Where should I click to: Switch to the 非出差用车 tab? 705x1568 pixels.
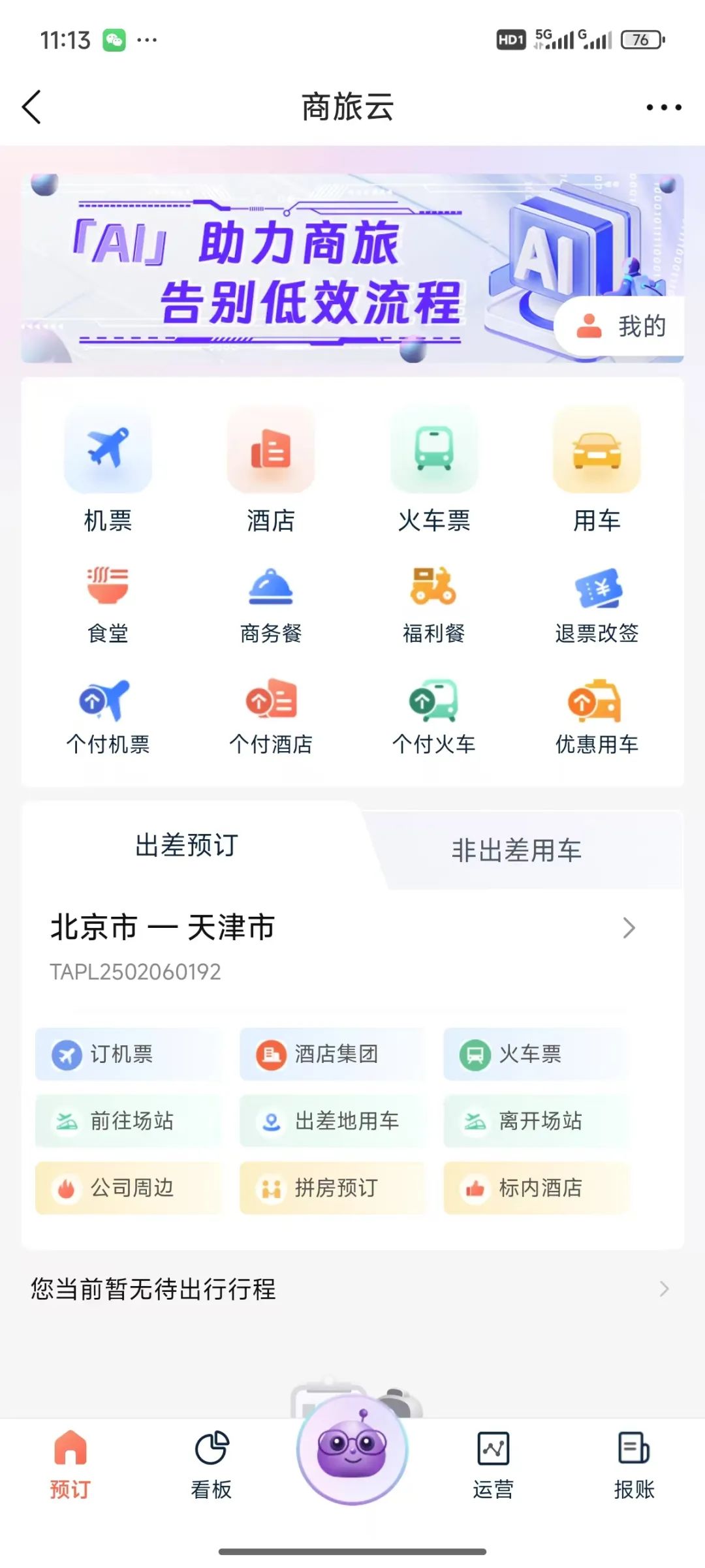point(516,851)
